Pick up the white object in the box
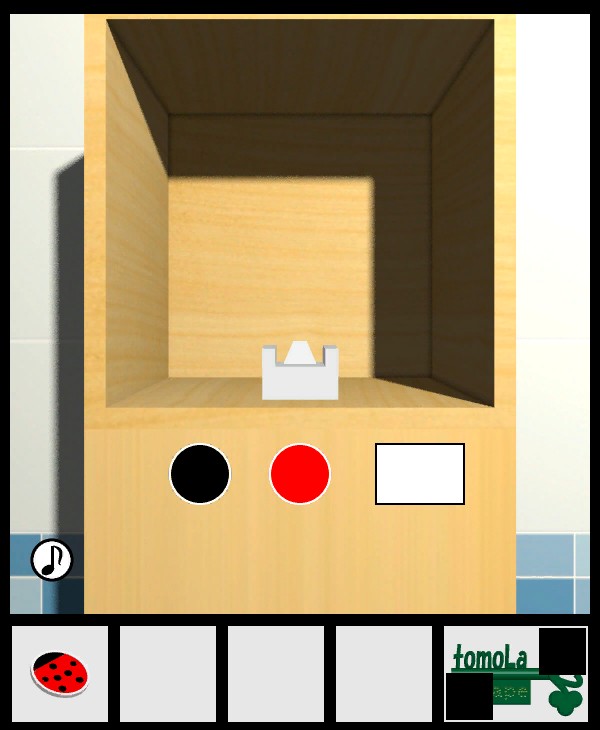Image resolution: width=600 pixels, height=730 pixels. pyautogui.click(x=300, y=372)
